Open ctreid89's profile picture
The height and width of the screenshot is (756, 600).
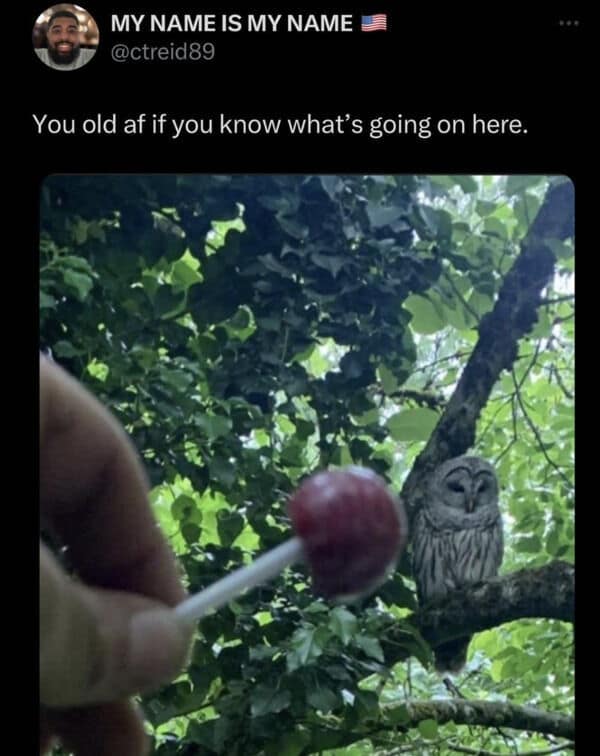coord(65,37)
